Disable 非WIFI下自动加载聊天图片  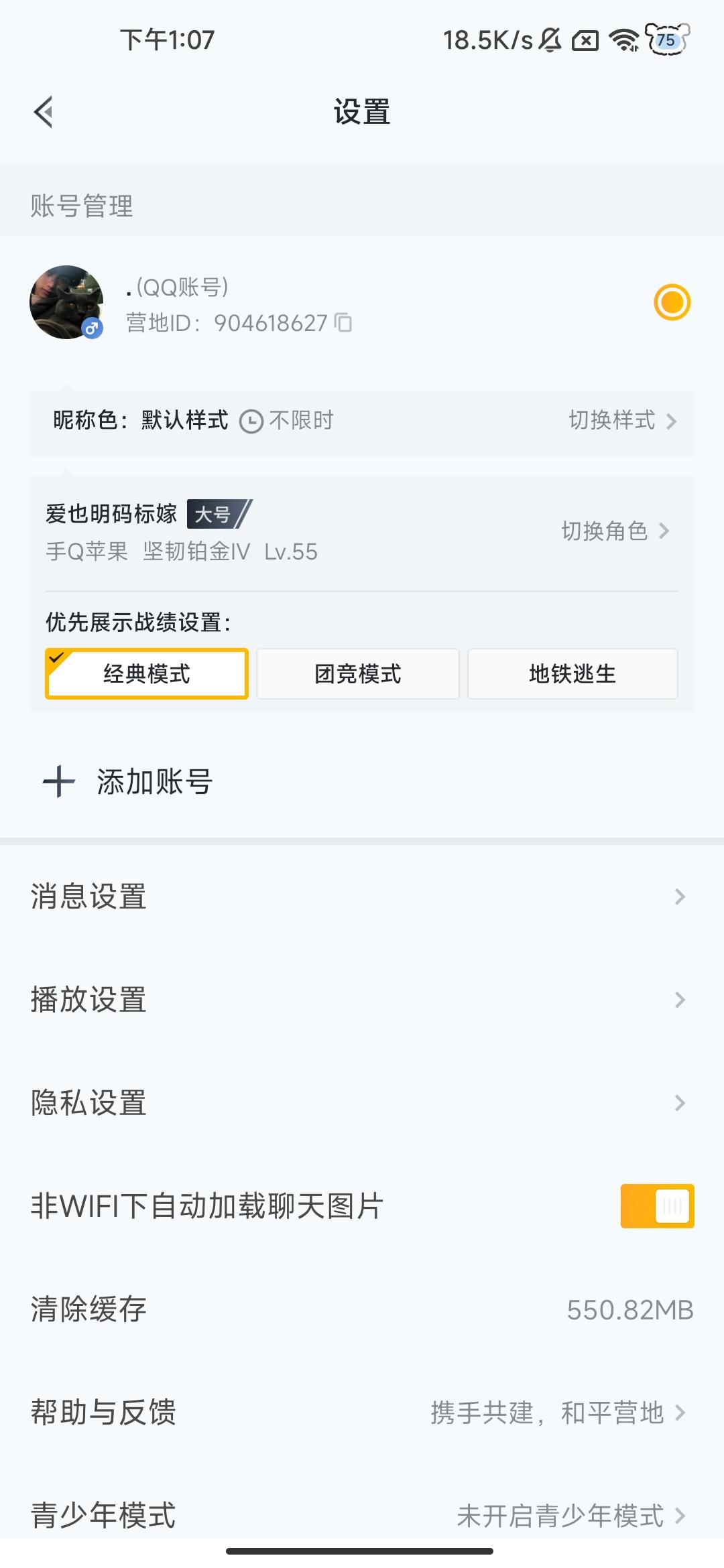657,1204
